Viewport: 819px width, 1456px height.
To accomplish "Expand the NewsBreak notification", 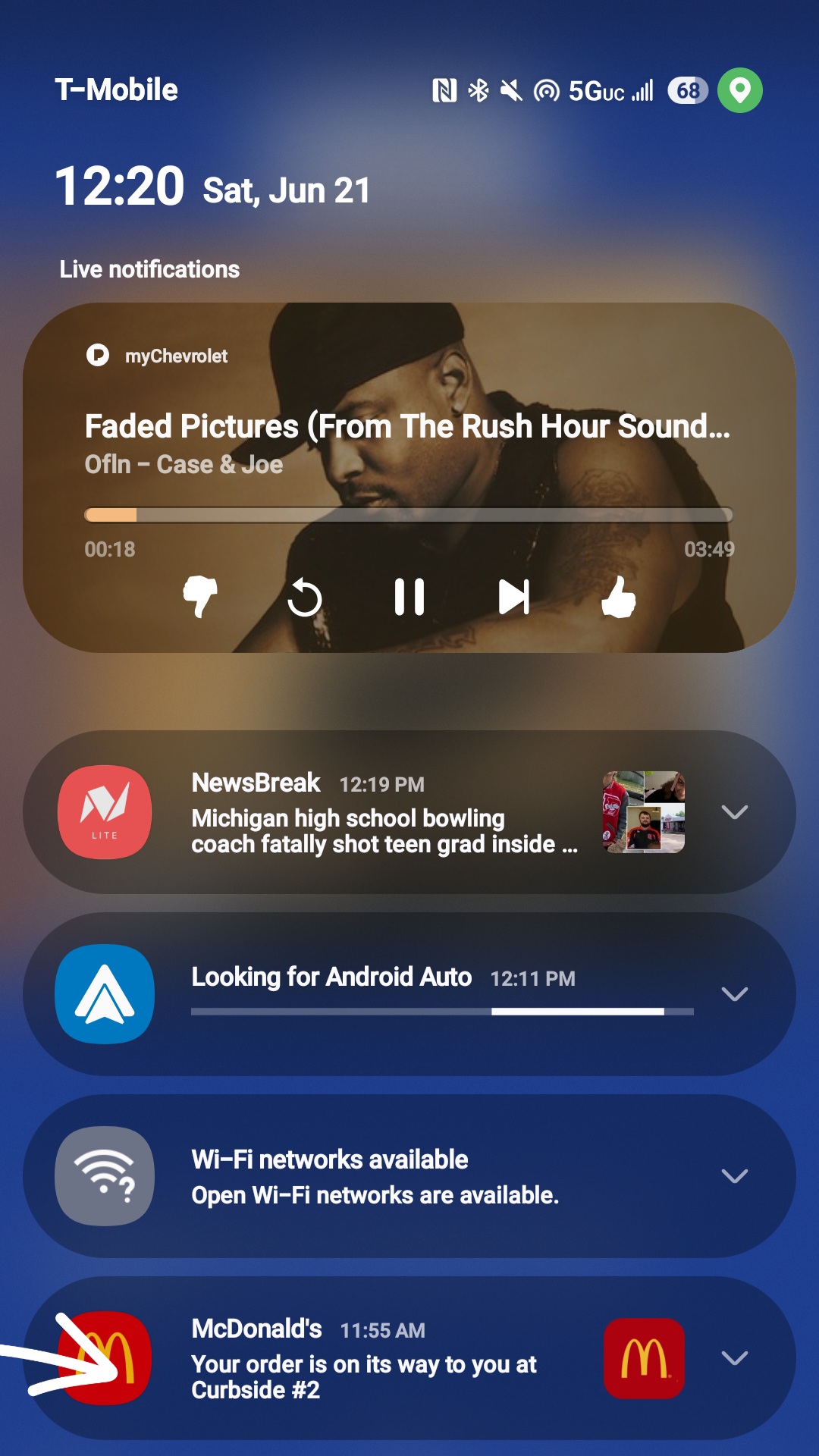I will point(734,812).
